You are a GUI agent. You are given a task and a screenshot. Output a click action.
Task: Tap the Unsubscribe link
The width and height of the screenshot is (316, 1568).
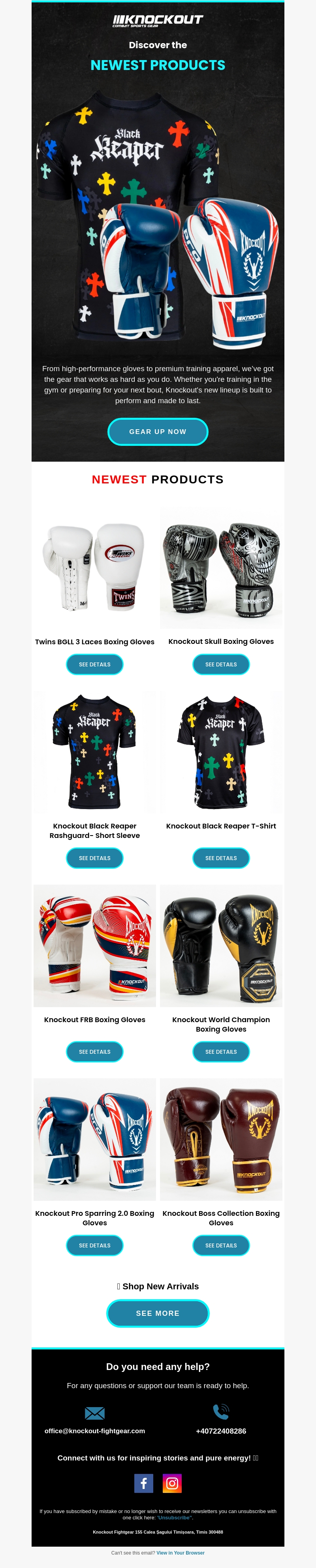point(175,1517)
